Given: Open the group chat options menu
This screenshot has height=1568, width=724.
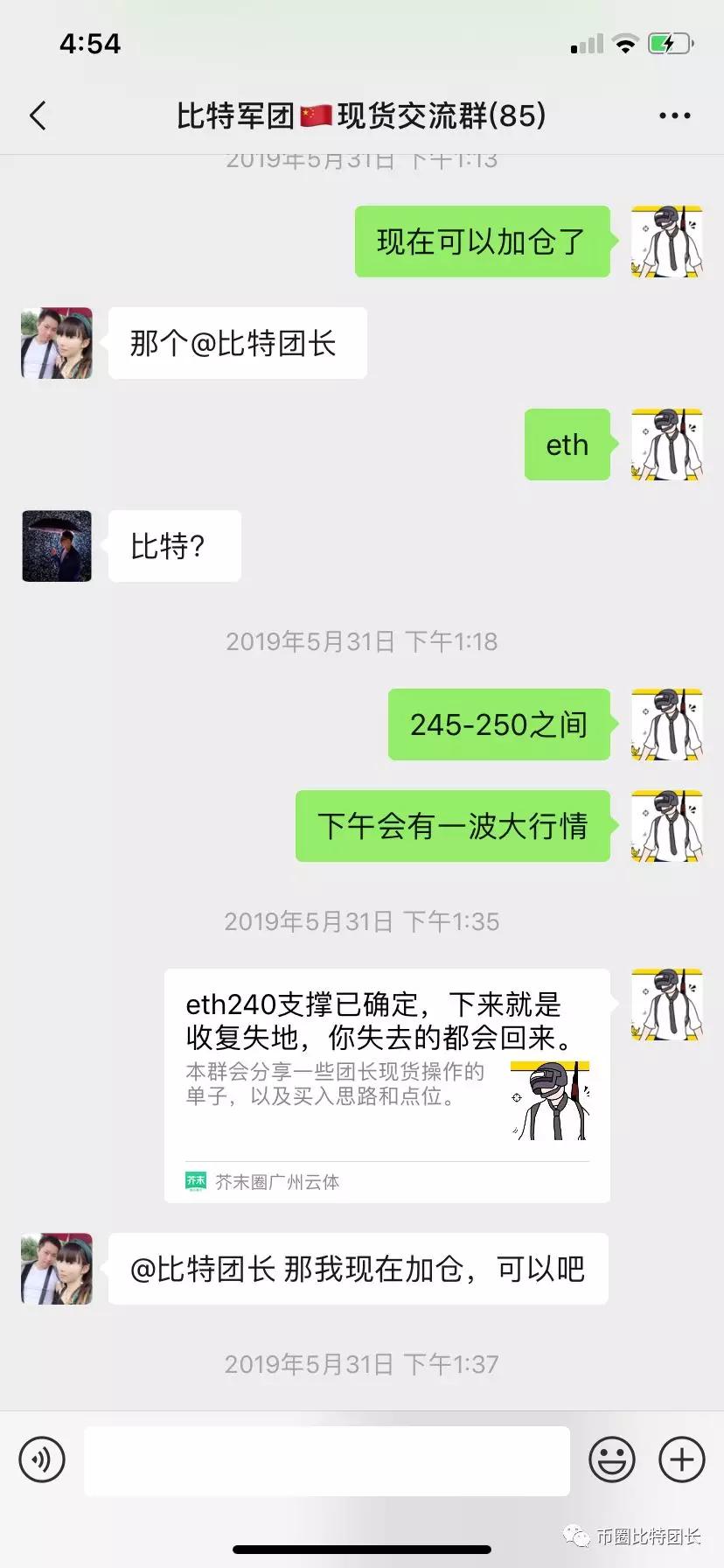Looking at the screenshot, I should [x=674, y=115].
